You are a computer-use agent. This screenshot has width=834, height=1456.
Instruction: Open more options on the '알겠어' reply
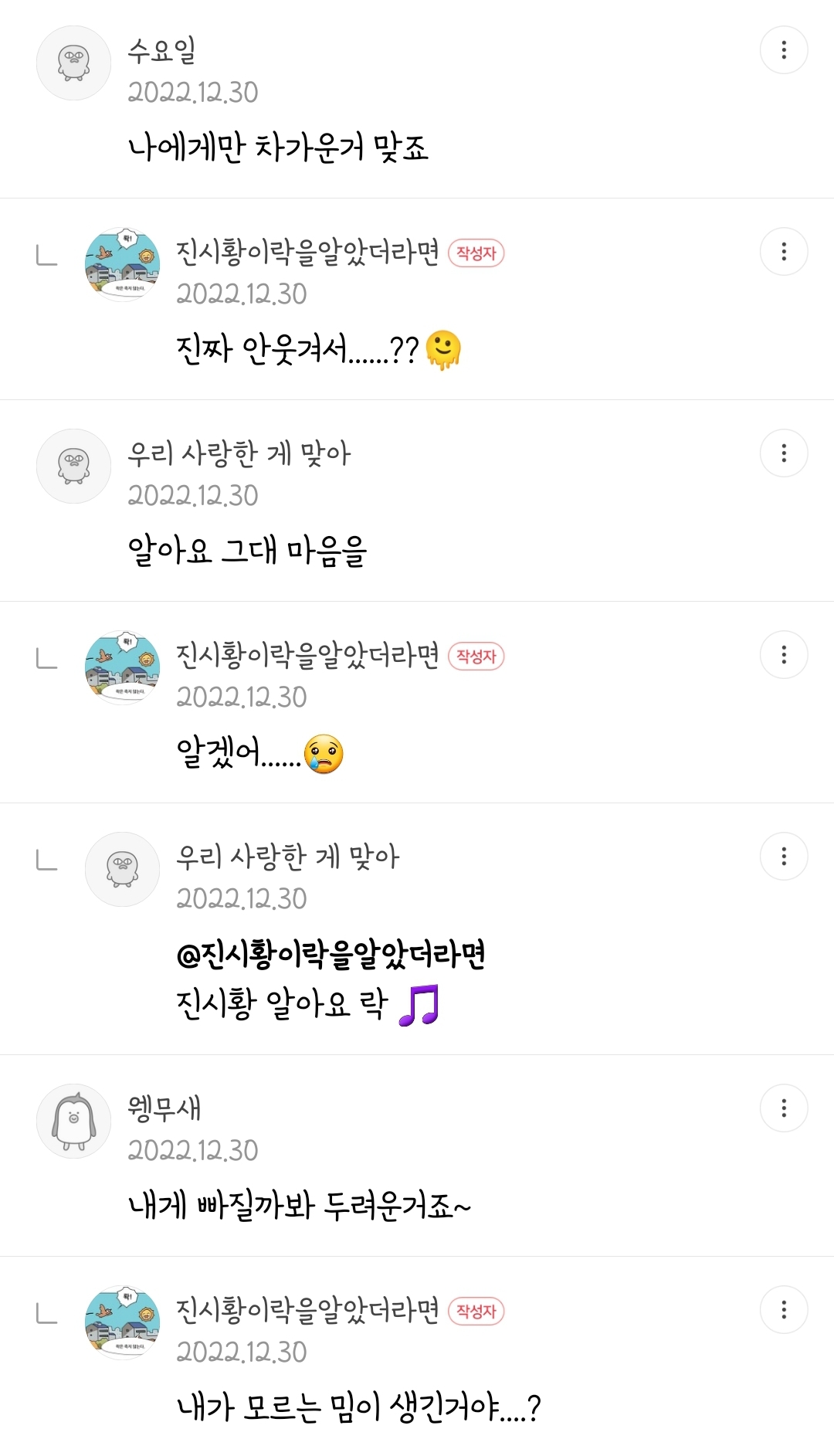[784, 655]
